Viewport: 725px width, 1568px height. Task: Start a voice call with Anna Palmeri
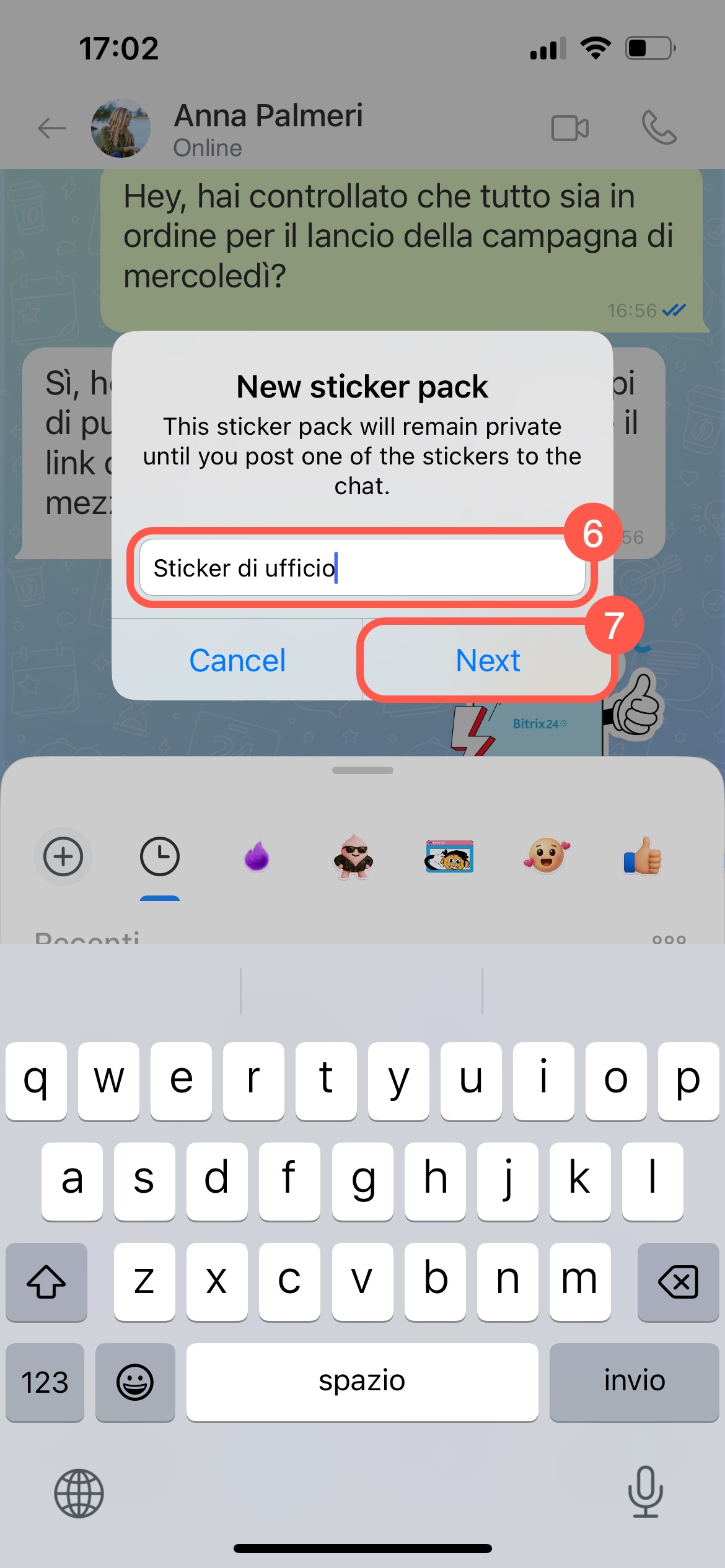[659, 128]
